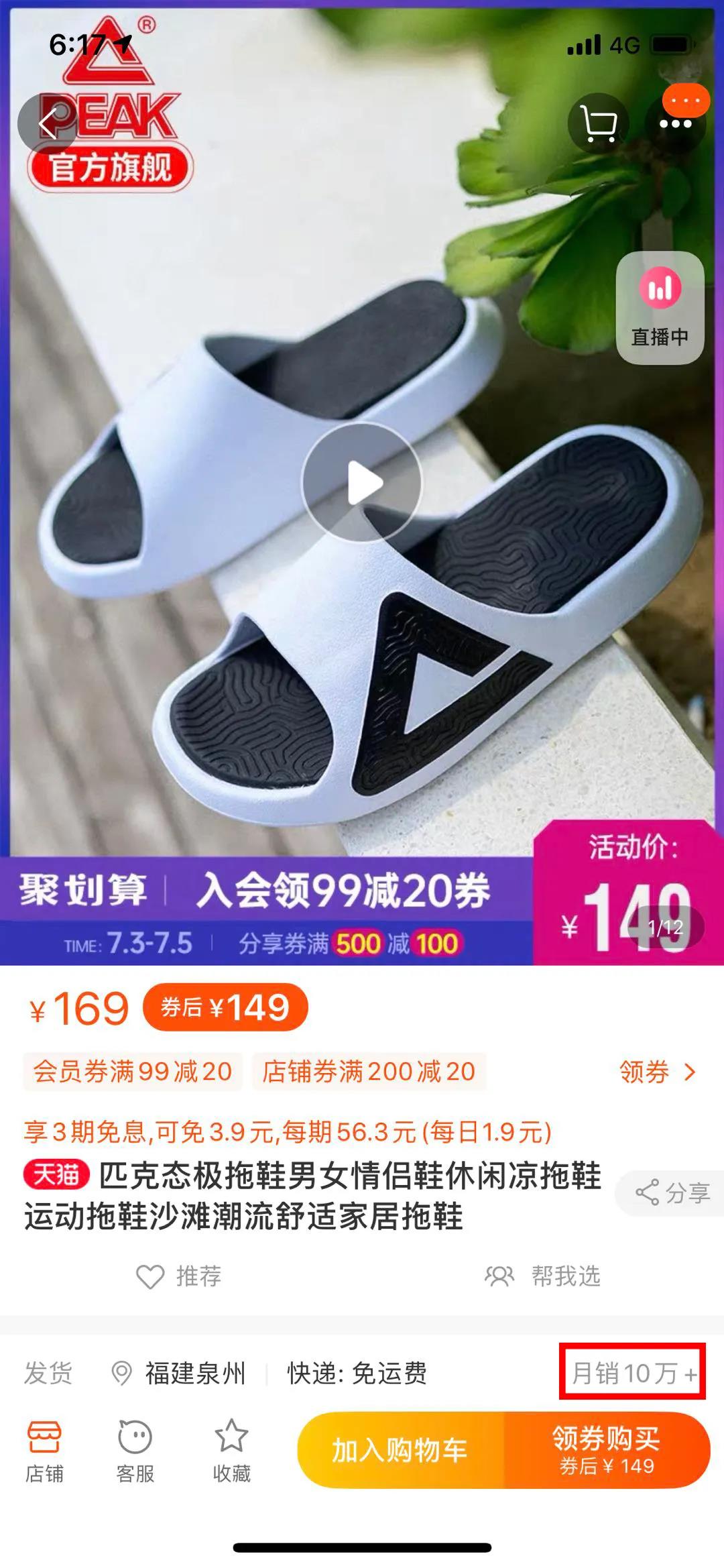Contact 客服 customer service
The height and width of the screenshot is (1568, 724).
[x=135, y=1450]
